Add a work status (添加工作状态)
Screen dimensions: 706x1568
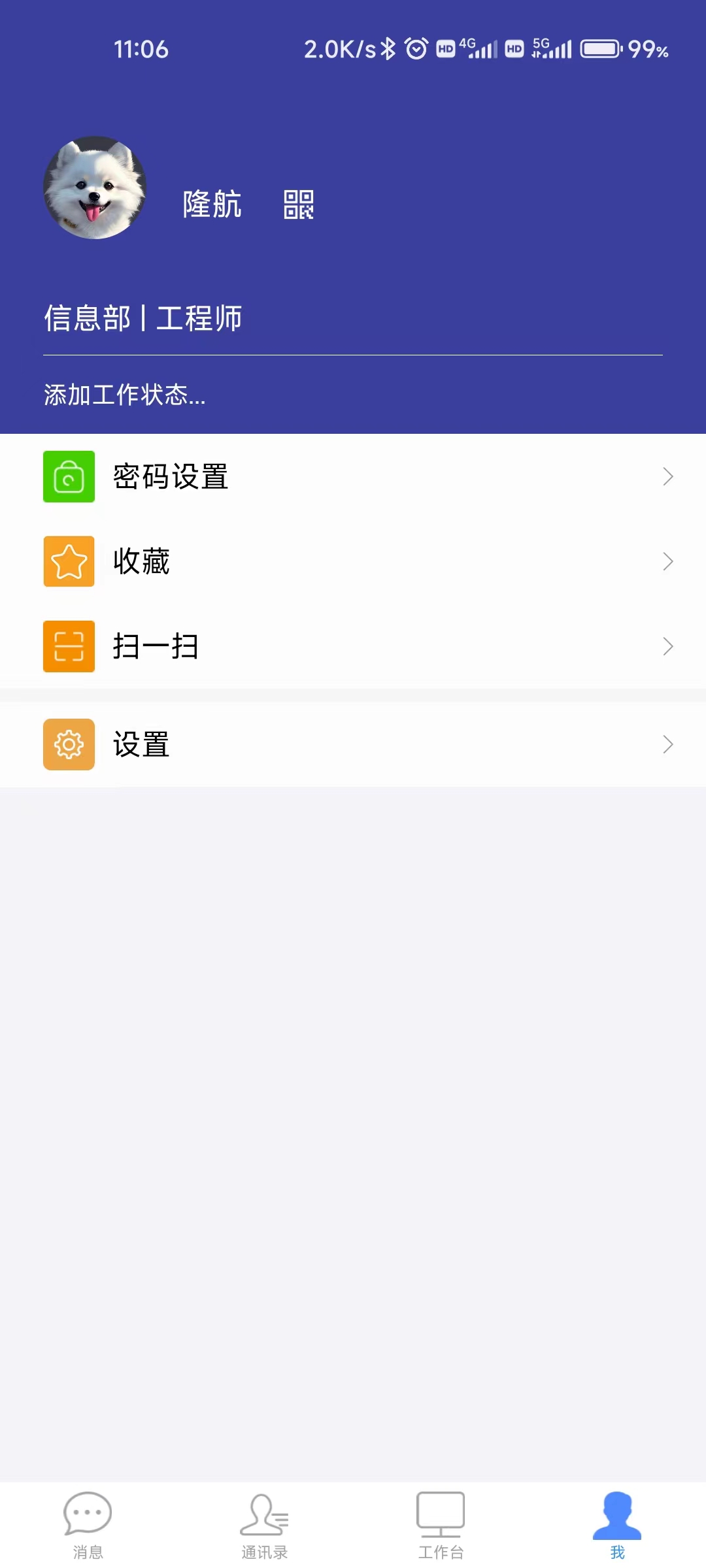(125, 395)
